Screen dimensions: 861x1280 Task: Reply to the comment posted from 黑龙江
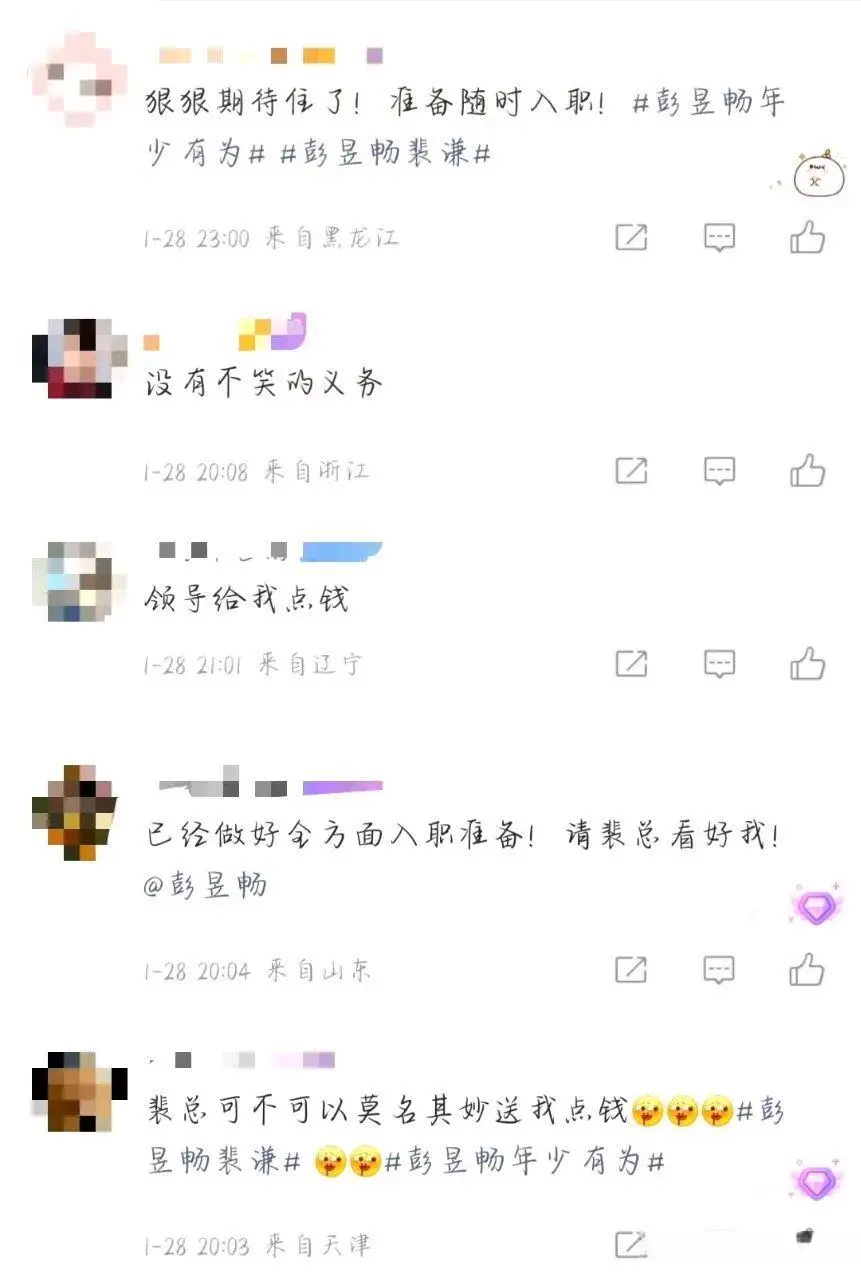click(719, 237)
